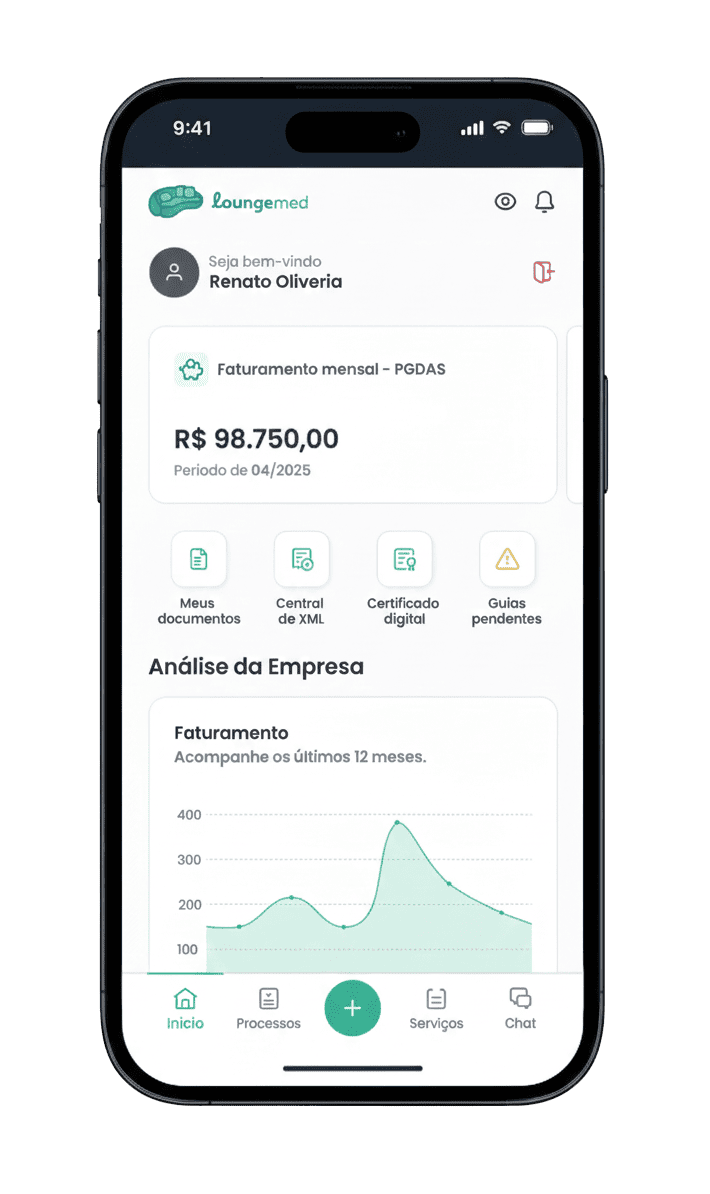Open Certificado digital

click(x=404, y=560)
